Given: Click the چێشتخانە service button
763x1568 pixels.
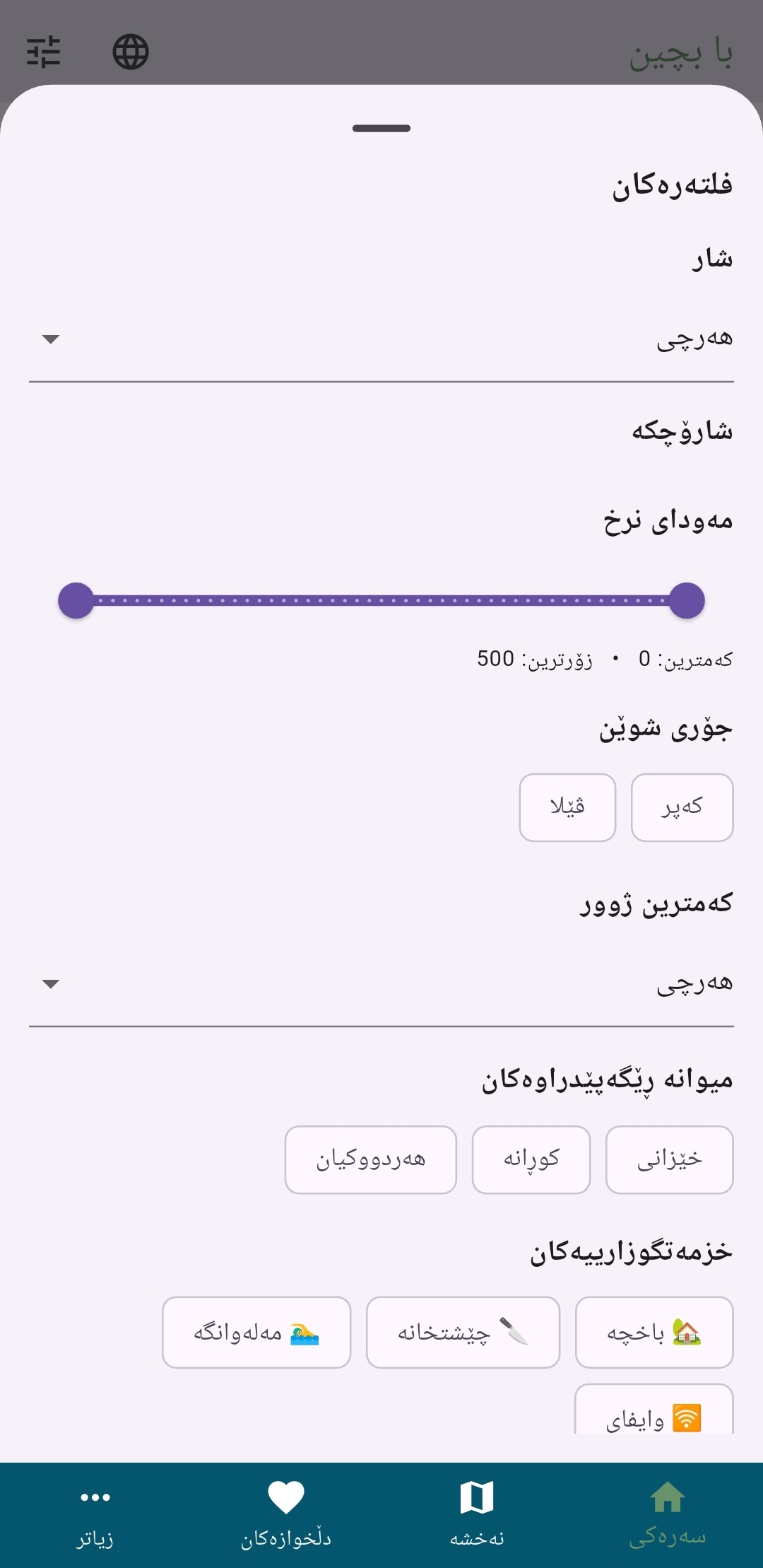Looking at the screenshot, I should click(463, 1330).
